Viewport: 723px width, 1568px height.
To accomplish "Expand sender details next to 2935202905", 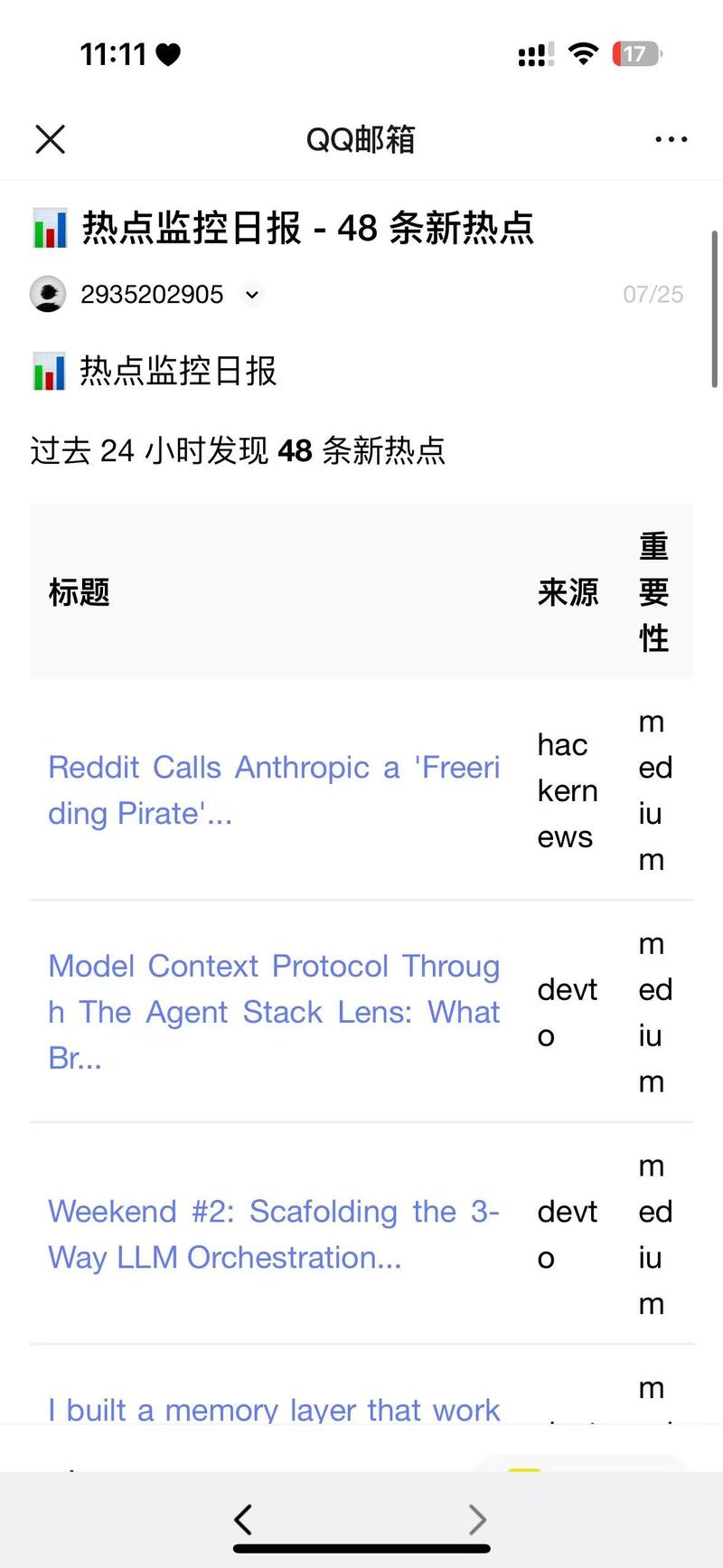I will pos(252,295).
